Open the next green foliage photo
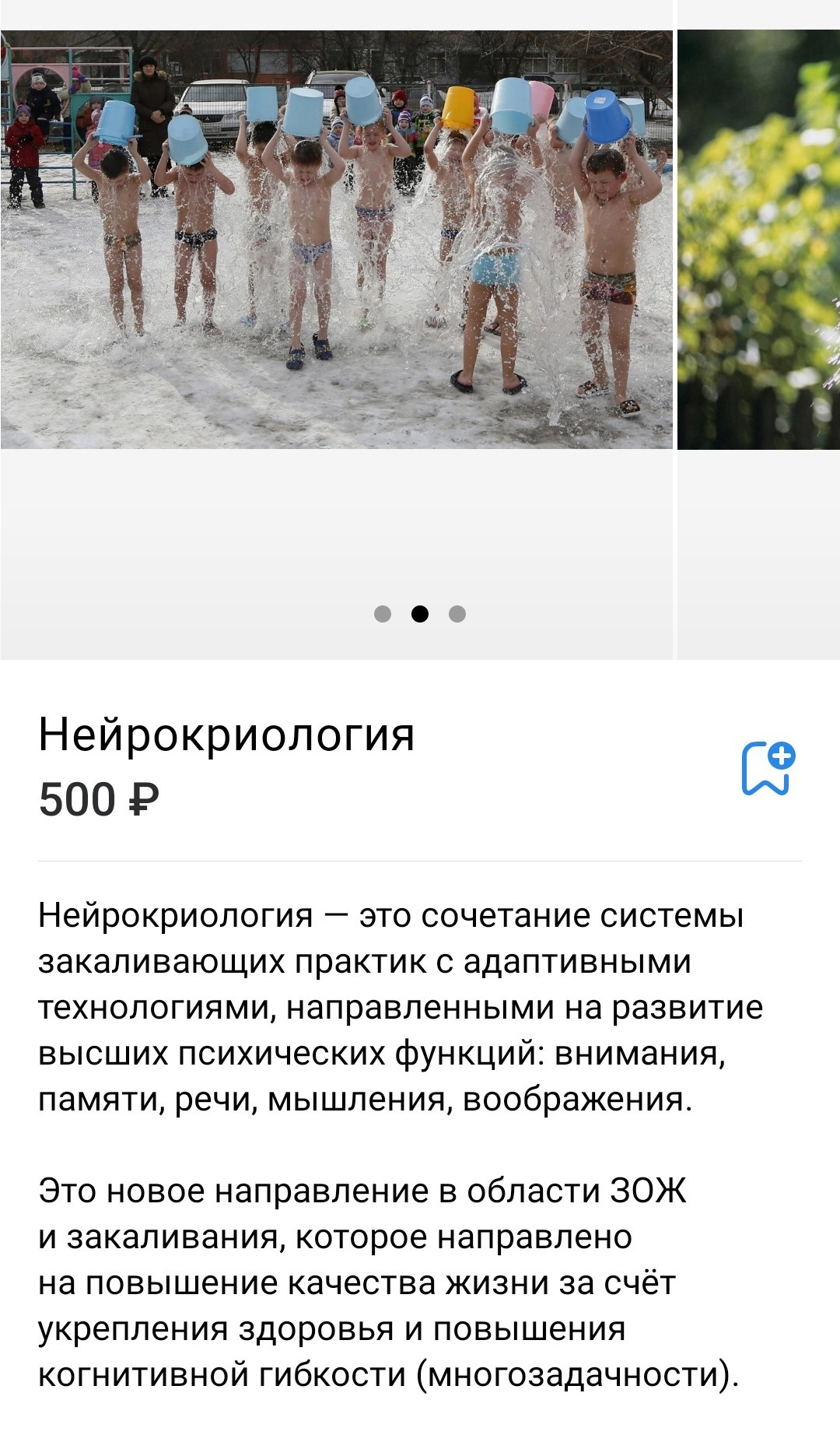This screenshot has width=840, height=1442. 758,239
